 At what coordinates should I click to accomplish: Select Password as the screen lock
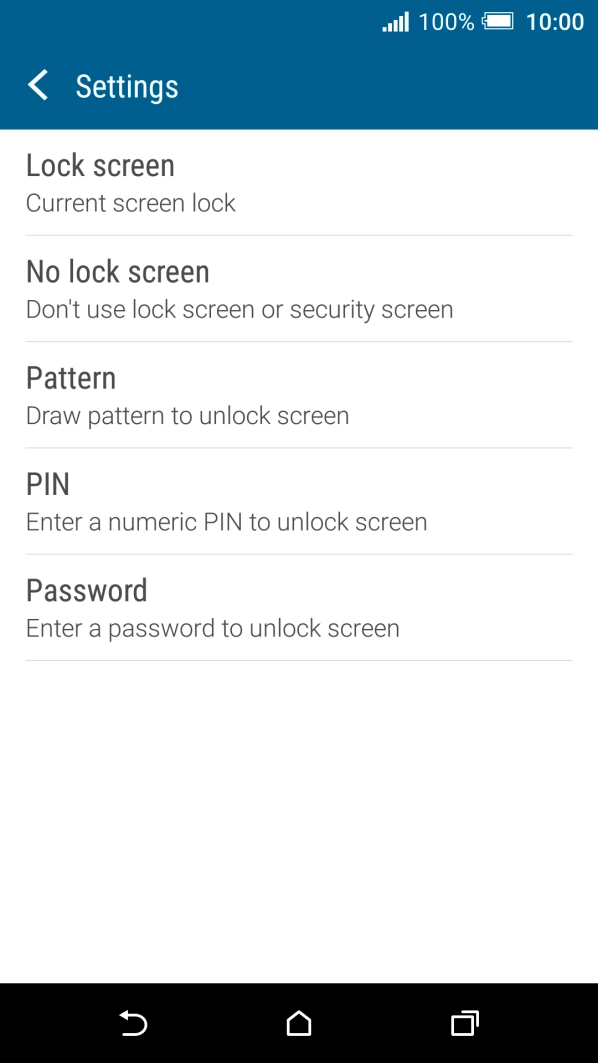pyautogui.click(x=299, y=607)
